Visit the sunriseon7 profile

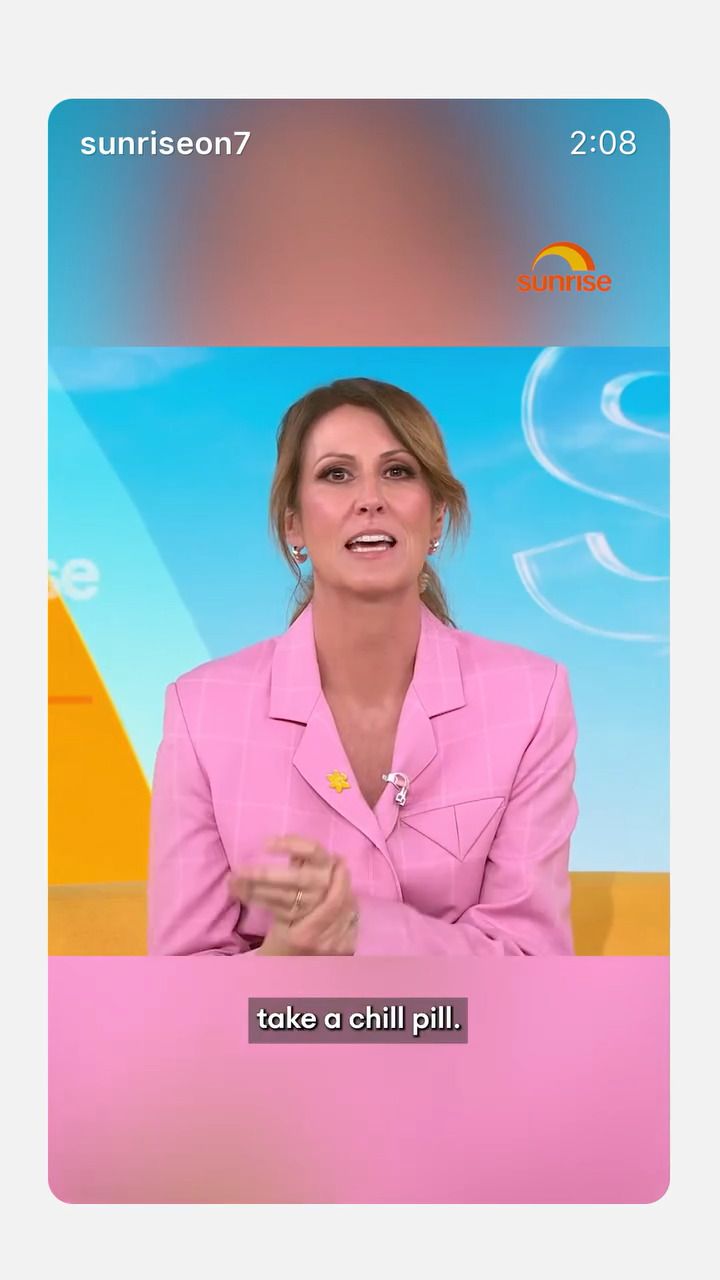coord(165,143)
